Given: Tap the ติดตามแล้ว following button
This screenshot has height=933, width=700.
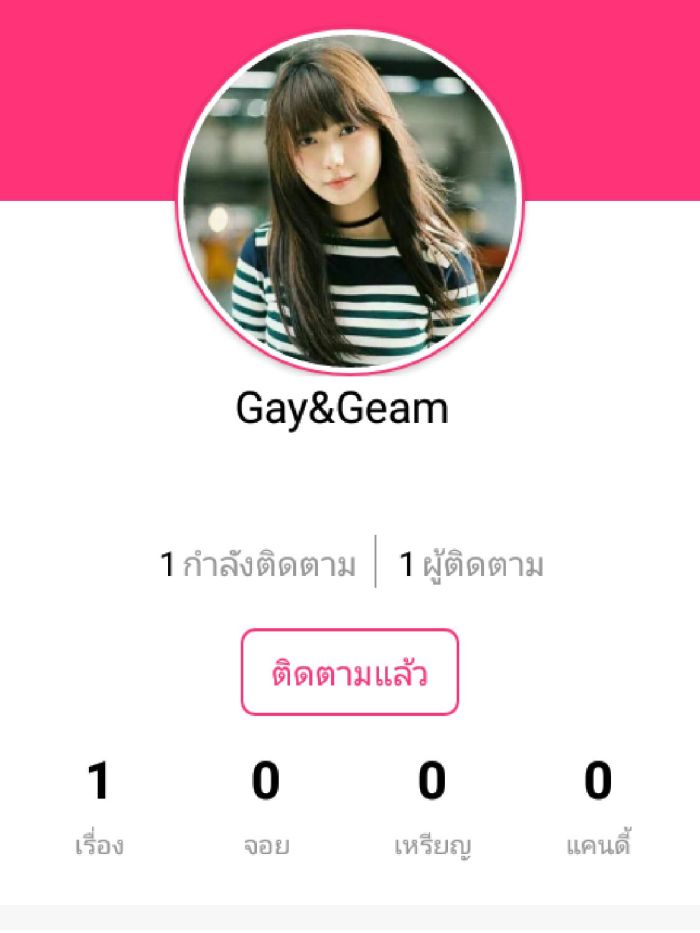Looking at the screenshot, I should tap(349, 673).
